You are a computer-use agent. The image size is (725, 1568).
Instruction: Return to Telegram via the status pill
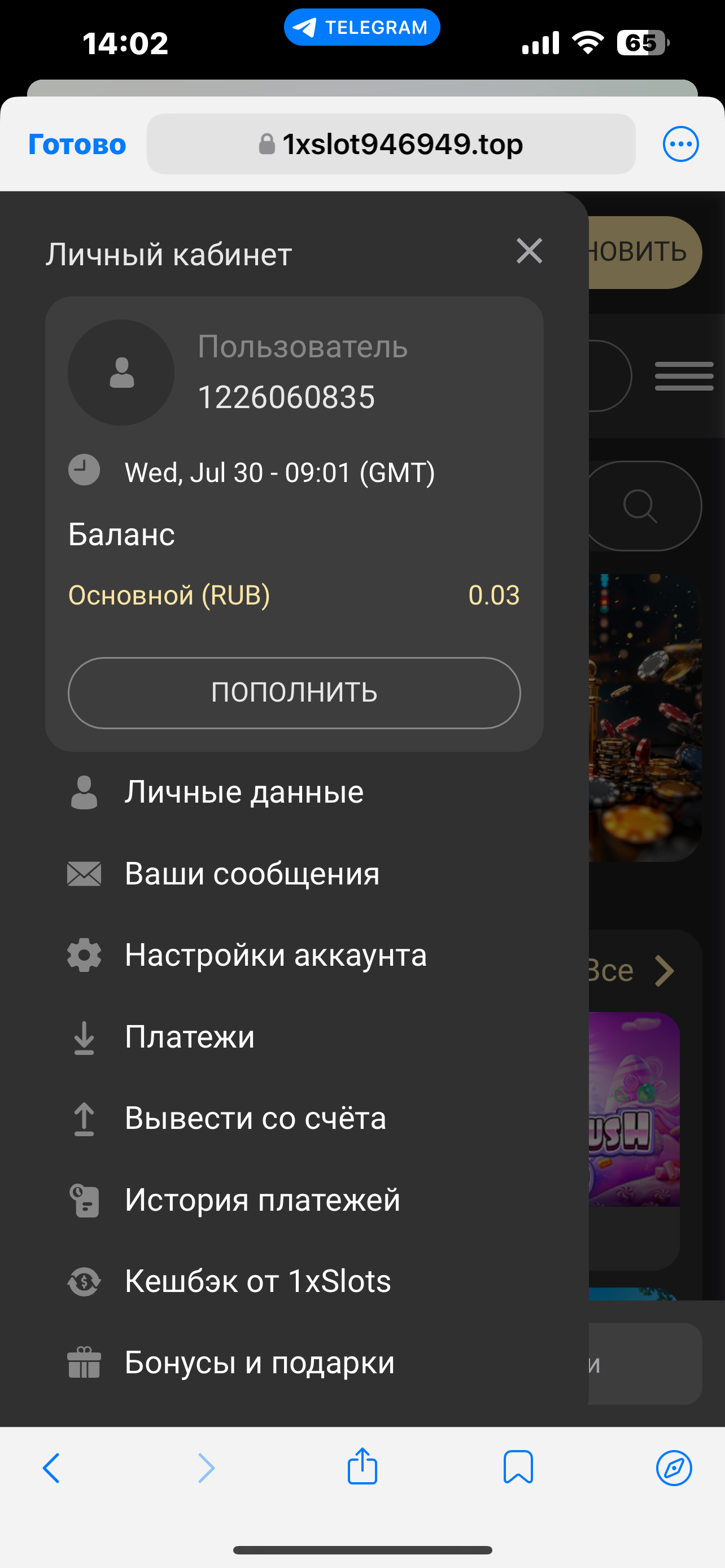pos(361,28)
